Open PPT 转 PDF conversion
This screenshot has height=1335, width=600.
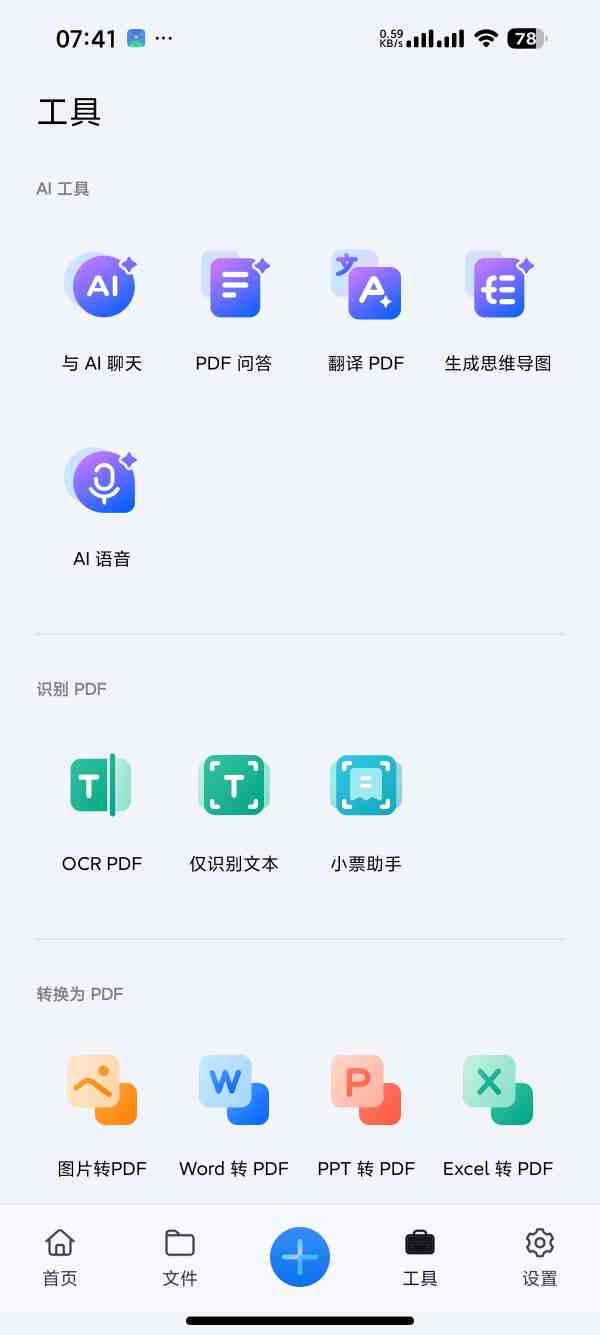coord(365,1091)
